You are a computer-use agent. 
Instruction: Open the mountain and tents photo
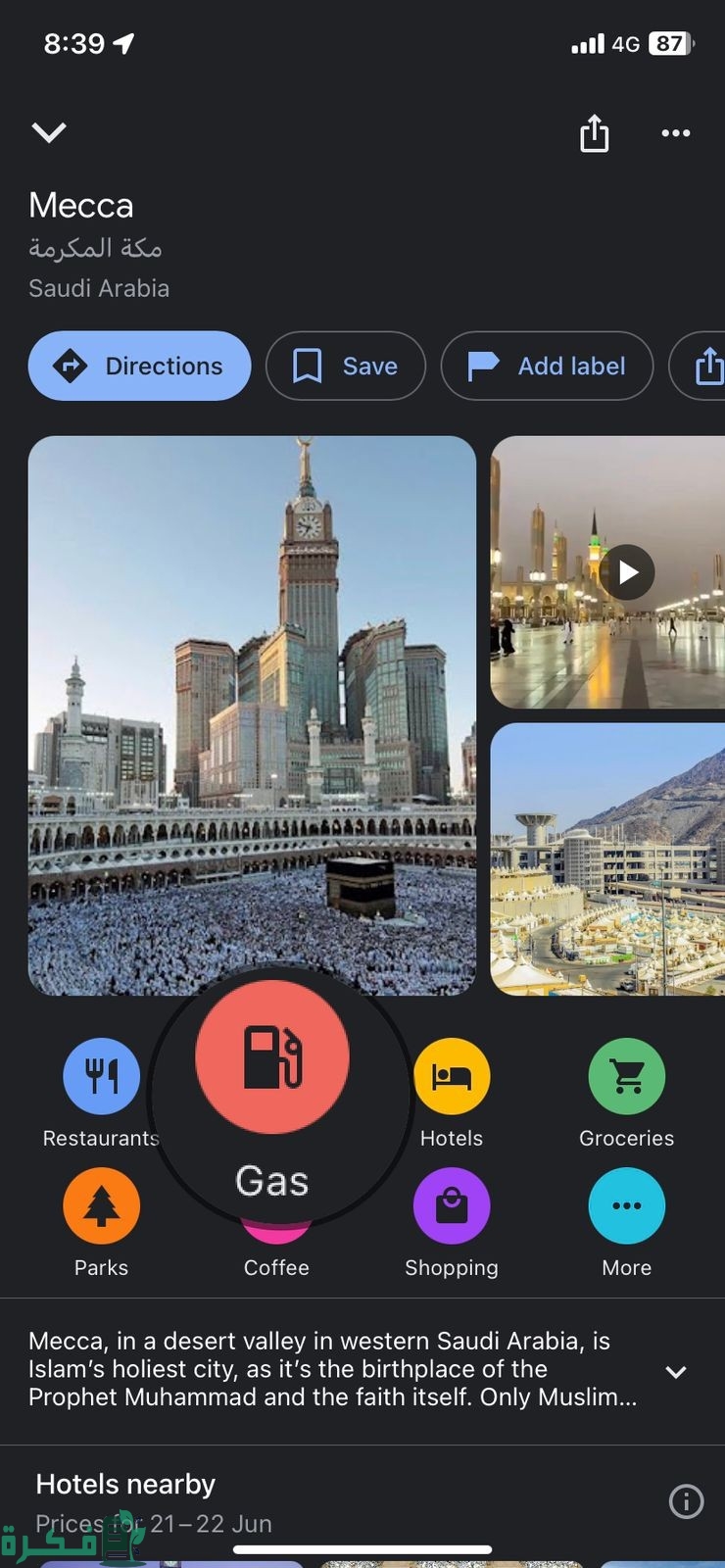click(607, 859)
